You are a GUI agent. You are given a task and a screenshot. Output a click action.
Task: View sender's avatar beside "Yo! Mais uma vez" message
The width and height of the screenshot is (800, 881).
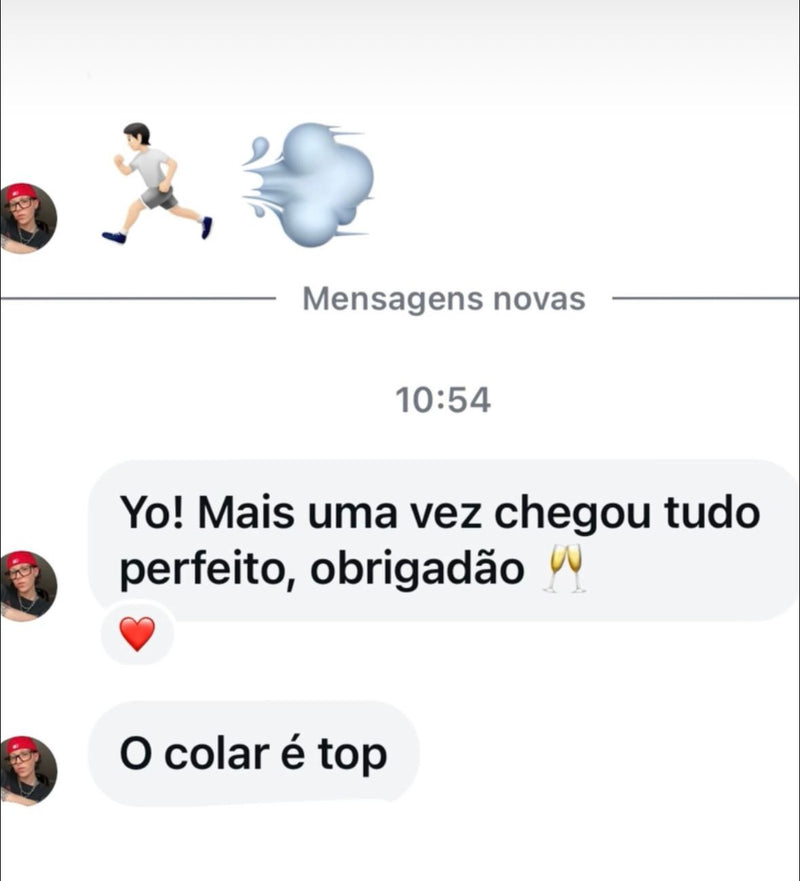click(x=27, y=584)
